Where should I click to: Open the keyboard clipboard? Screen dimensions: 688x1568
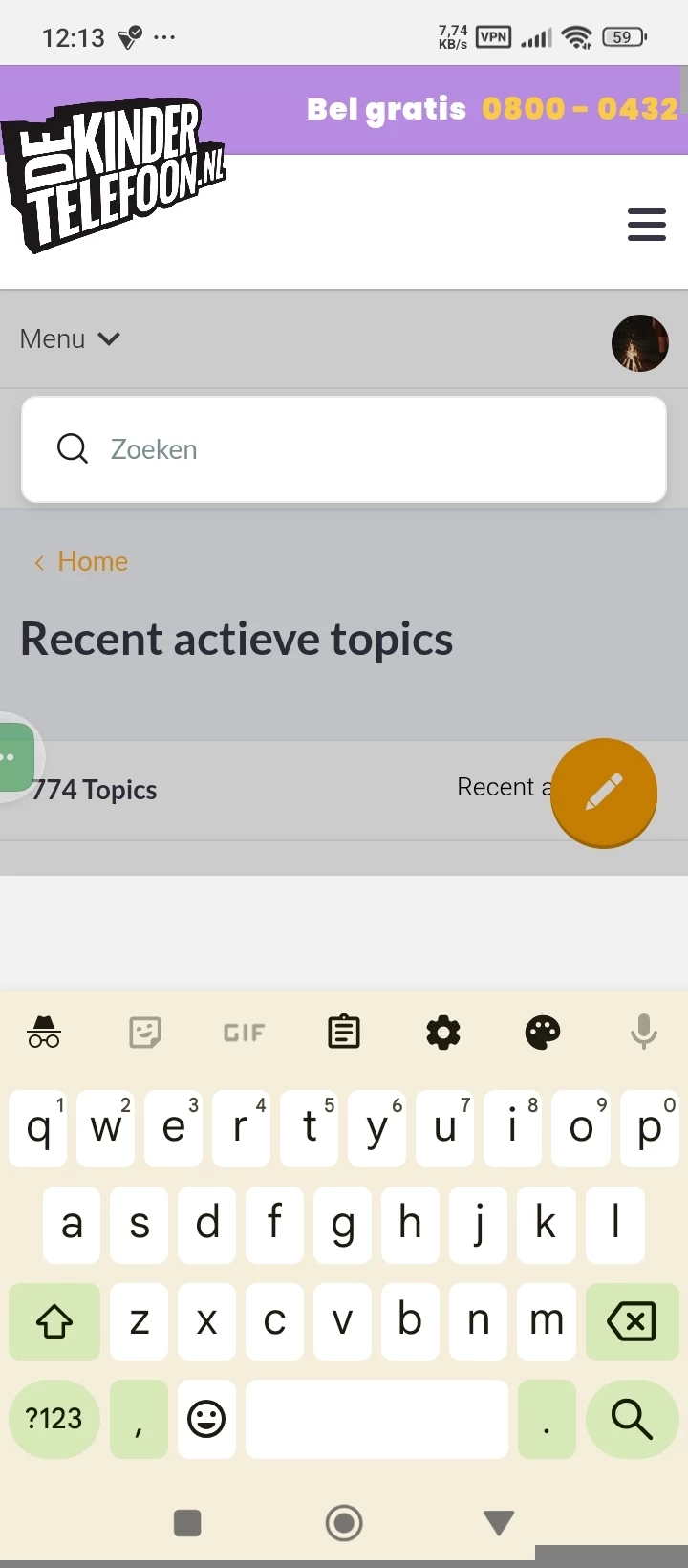344,1033
